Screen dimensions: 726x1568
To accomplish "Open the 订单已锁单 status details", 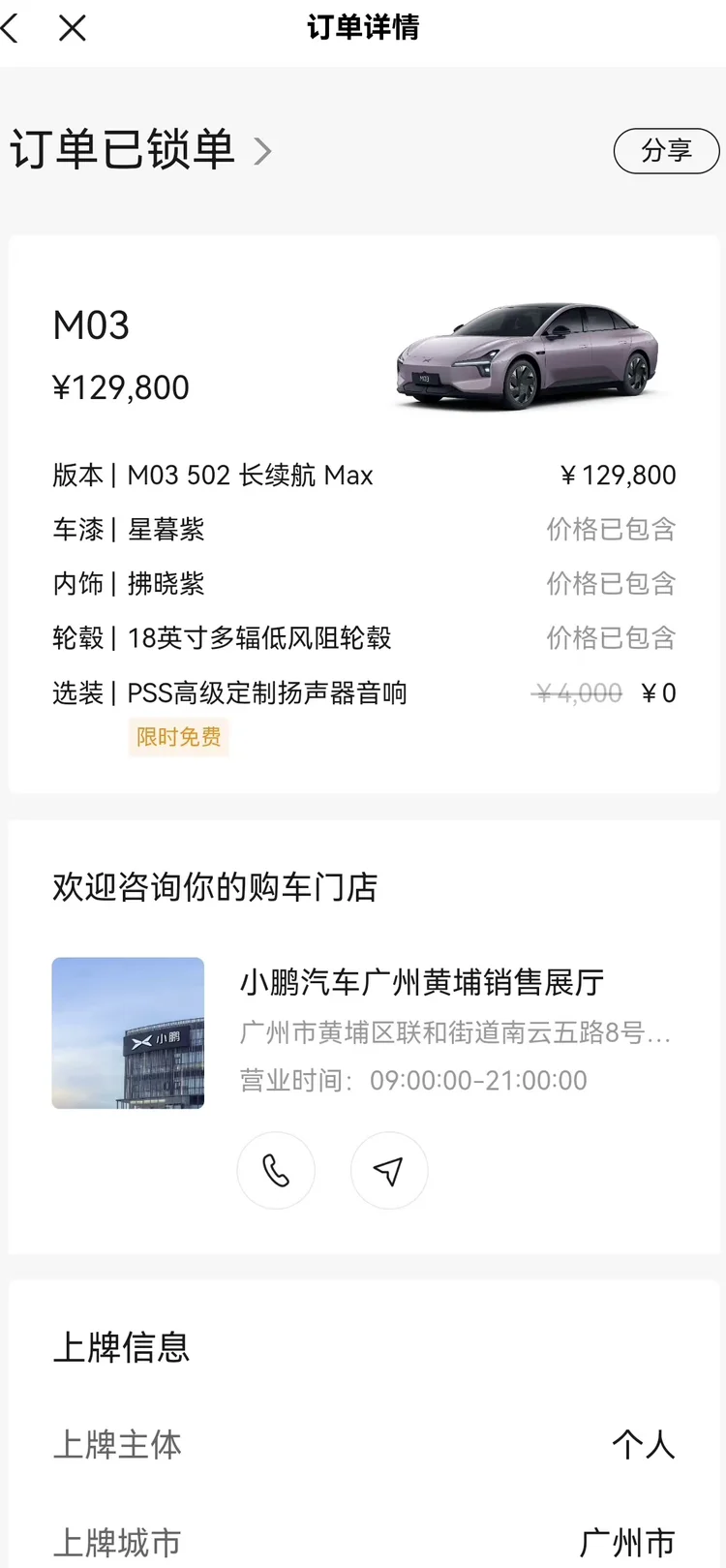I will pos(141,151).
